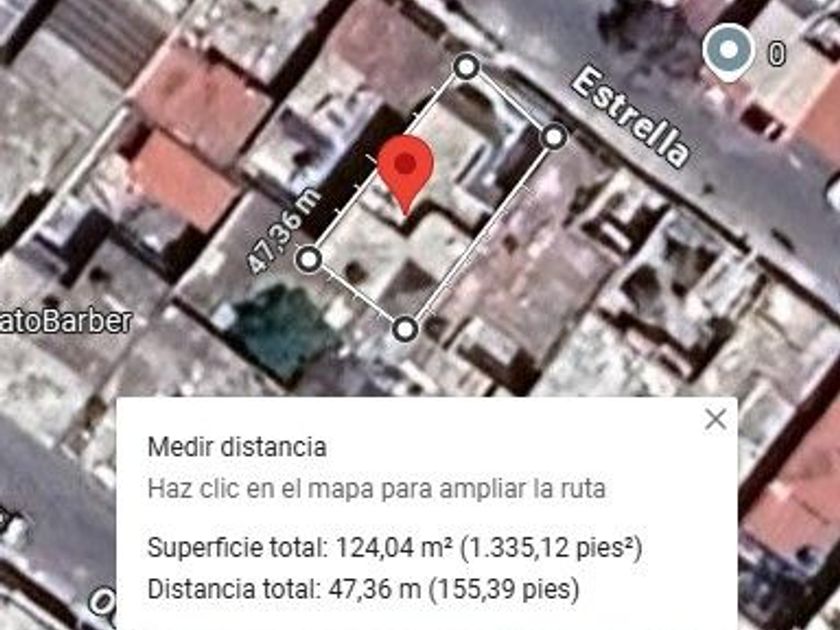Close the Medir distancia panel

[x=715, y=420]
